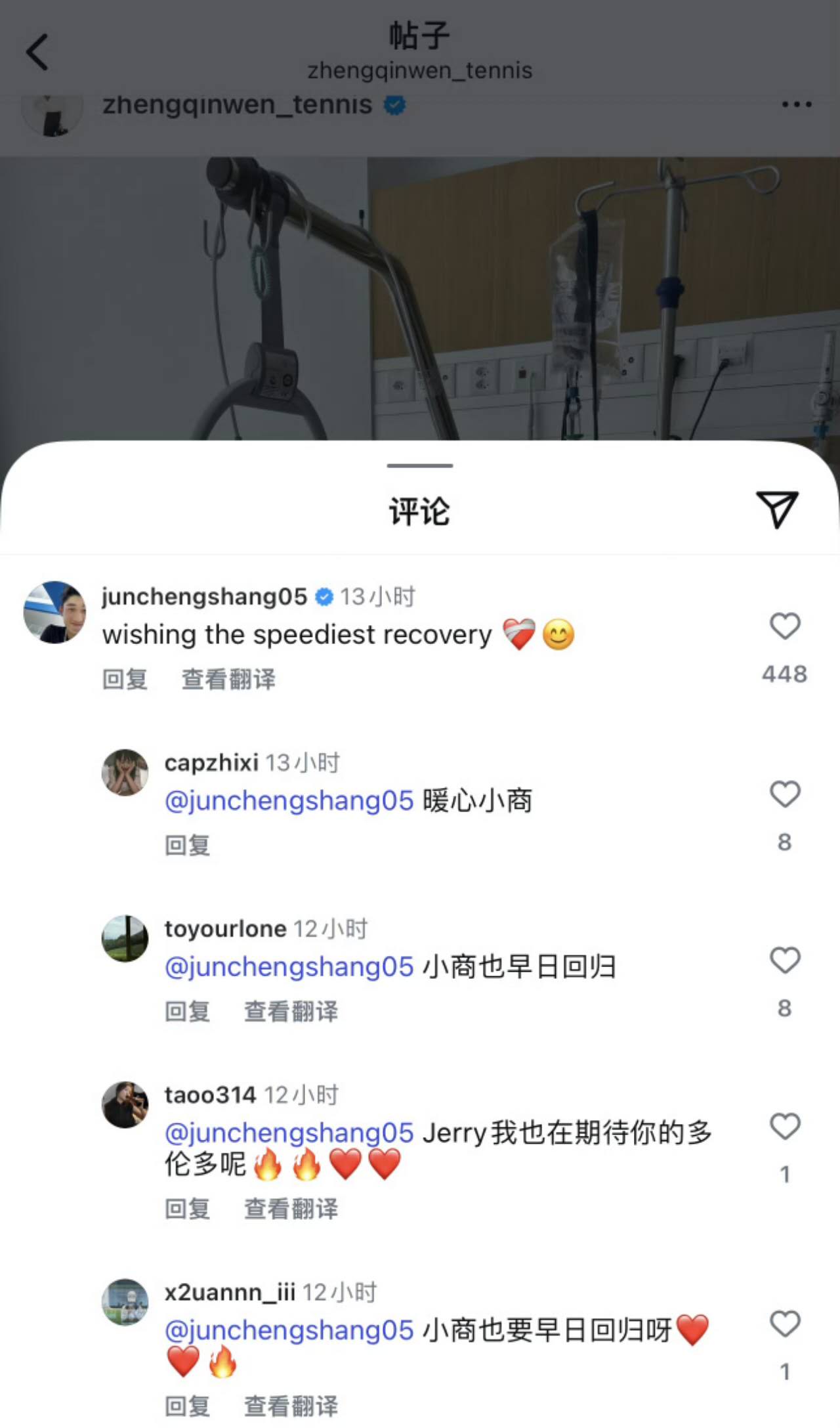This screenshot has height=1428, width=840.
Task: View translation of junchengshang05's comment
Action: [228, 679]
